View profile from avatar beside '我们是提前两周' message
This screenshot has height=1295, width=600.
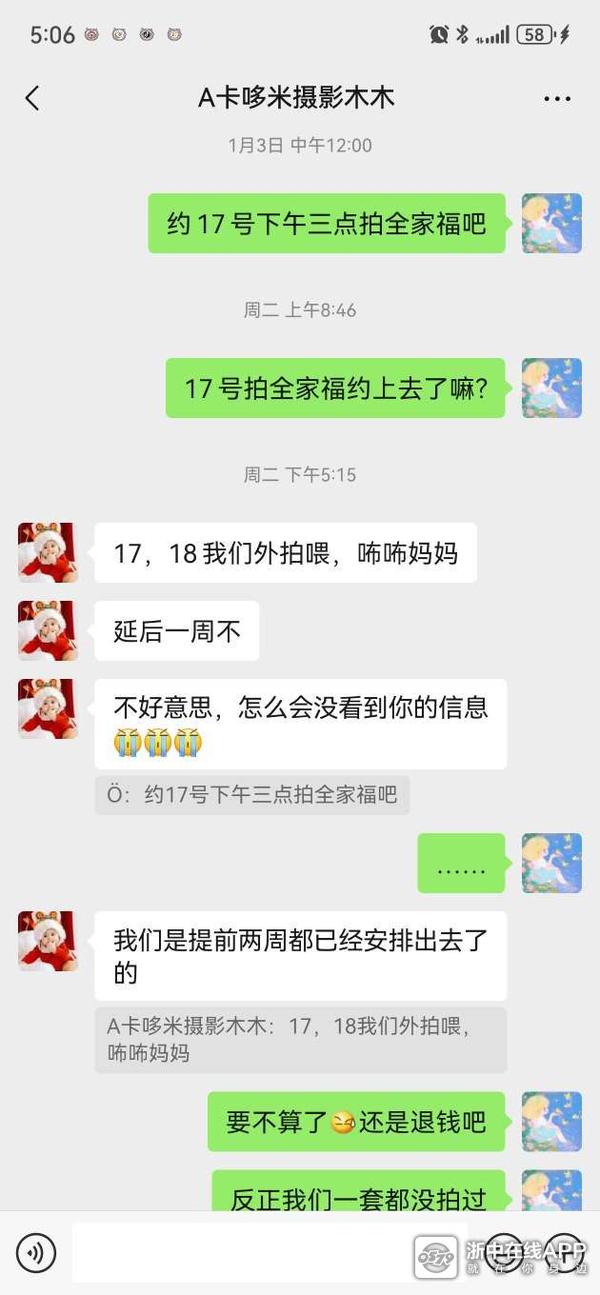click(48, 941)
